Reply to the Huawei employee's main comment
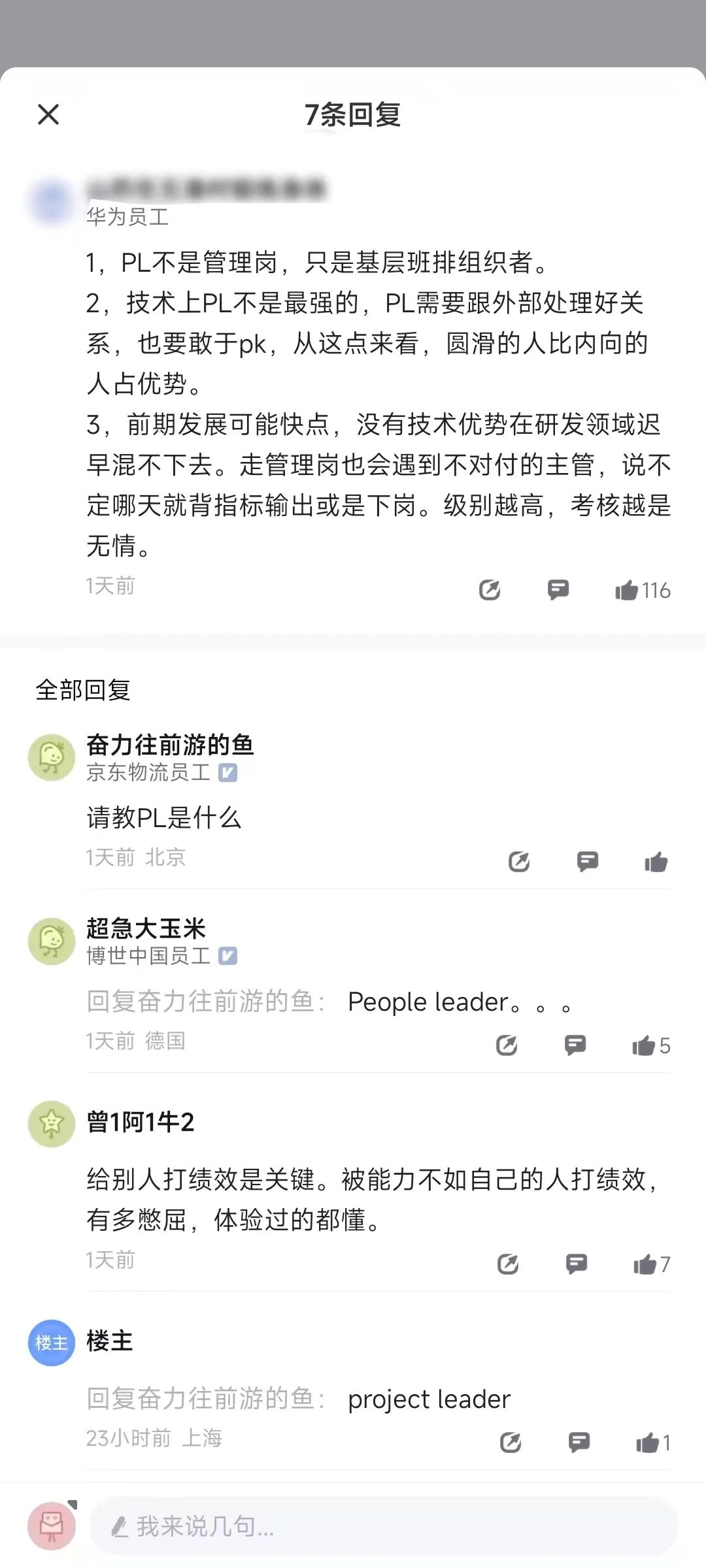The height and width of the screenshot is (1568, 706). pyautogui.click(x=558, y=590)
